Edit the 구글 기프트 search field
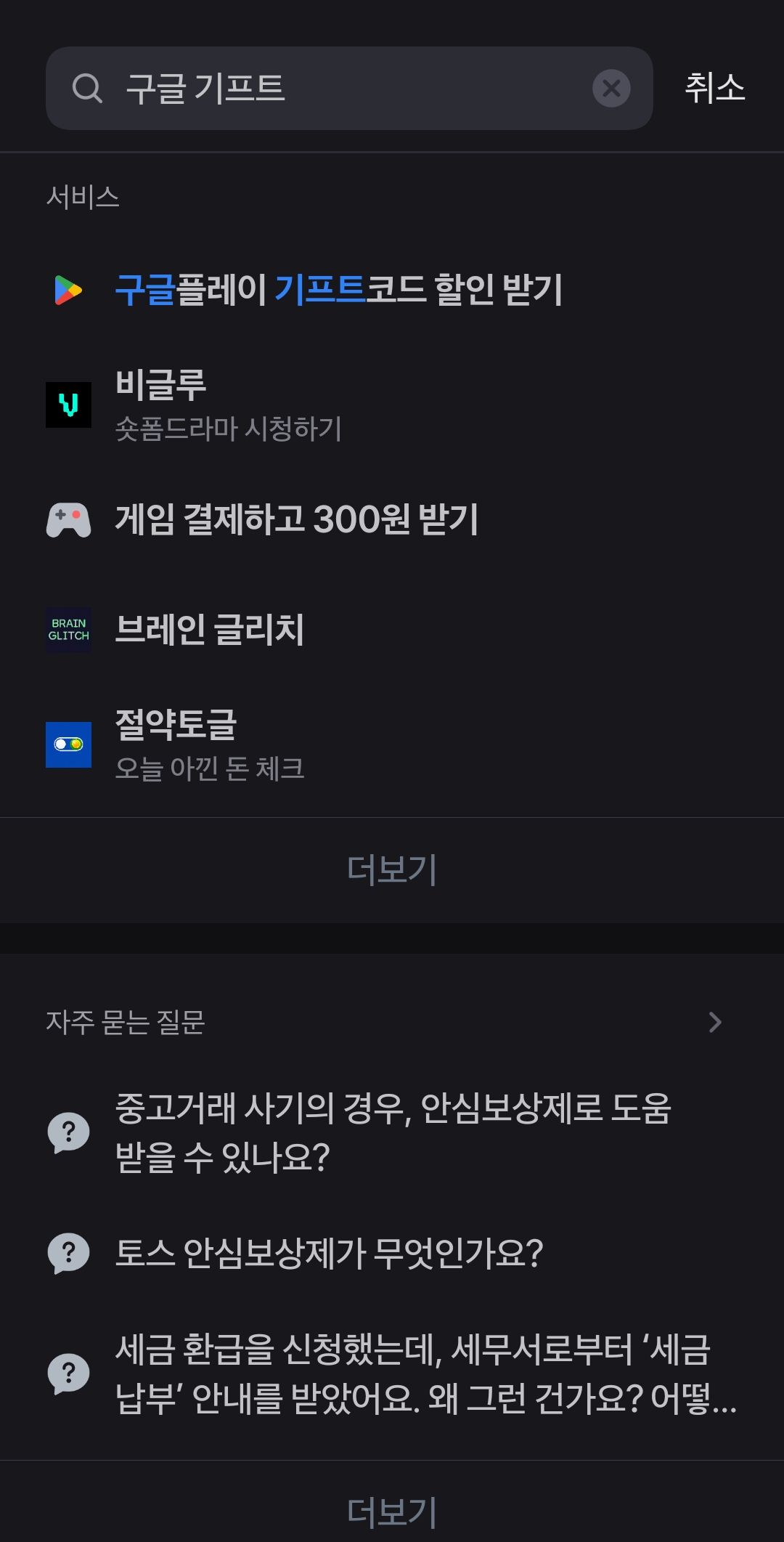Viewport: 784px width, 1542px height. (x=349, y=88)
